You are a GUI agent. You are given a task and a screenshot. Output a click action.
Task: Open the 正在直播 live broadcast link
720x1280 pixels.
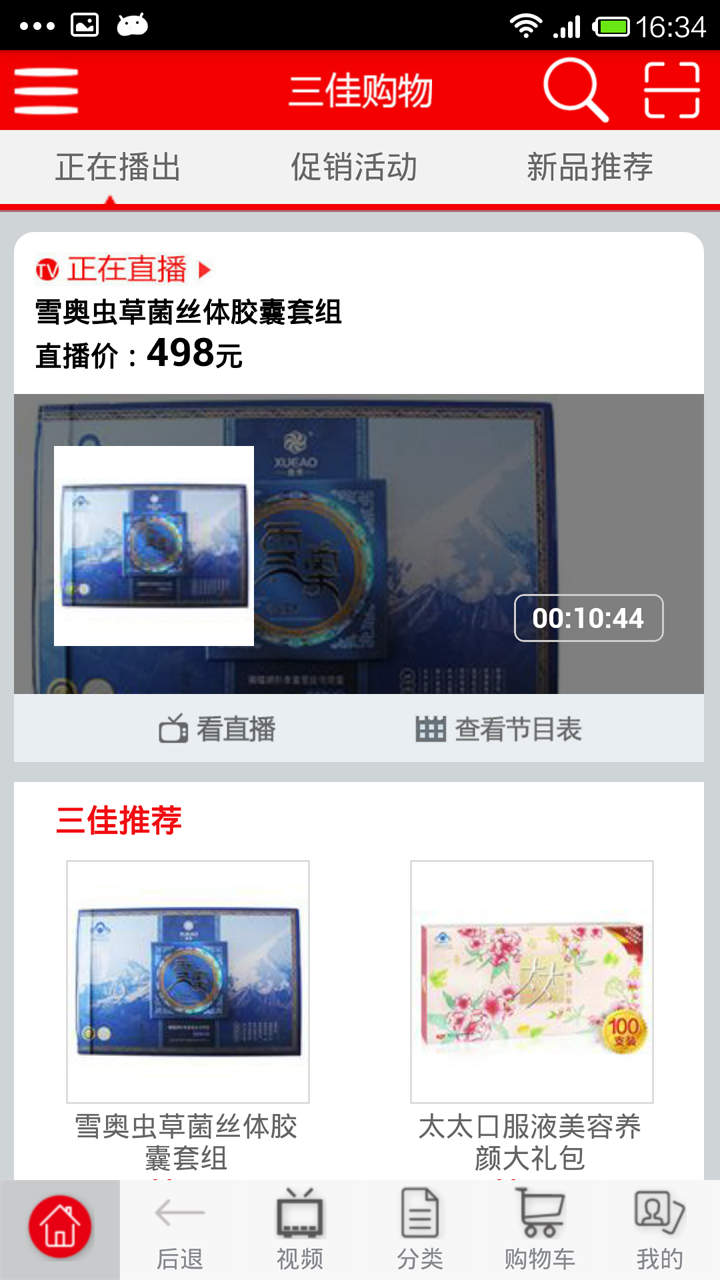point(126,269)
